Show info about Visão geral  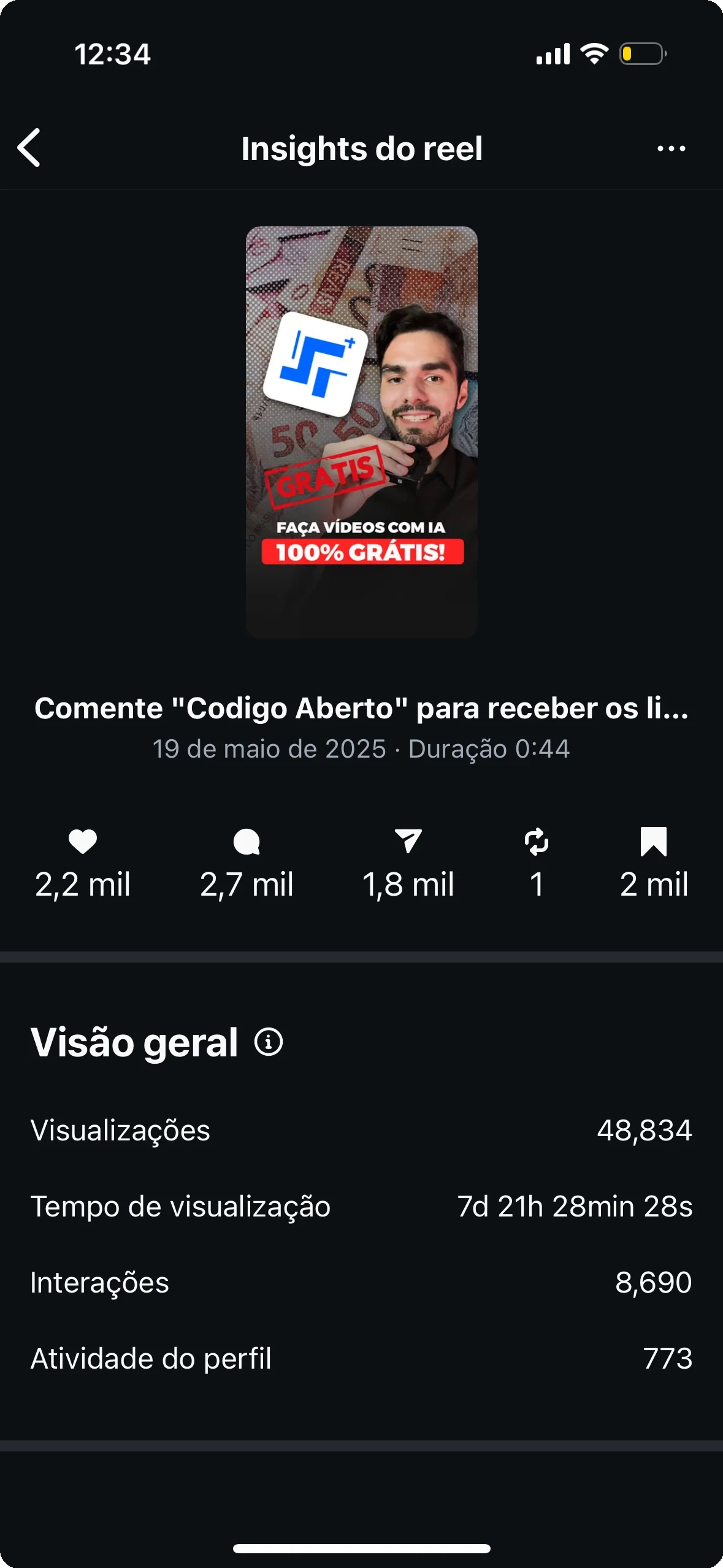click(x=269, y=1042)
